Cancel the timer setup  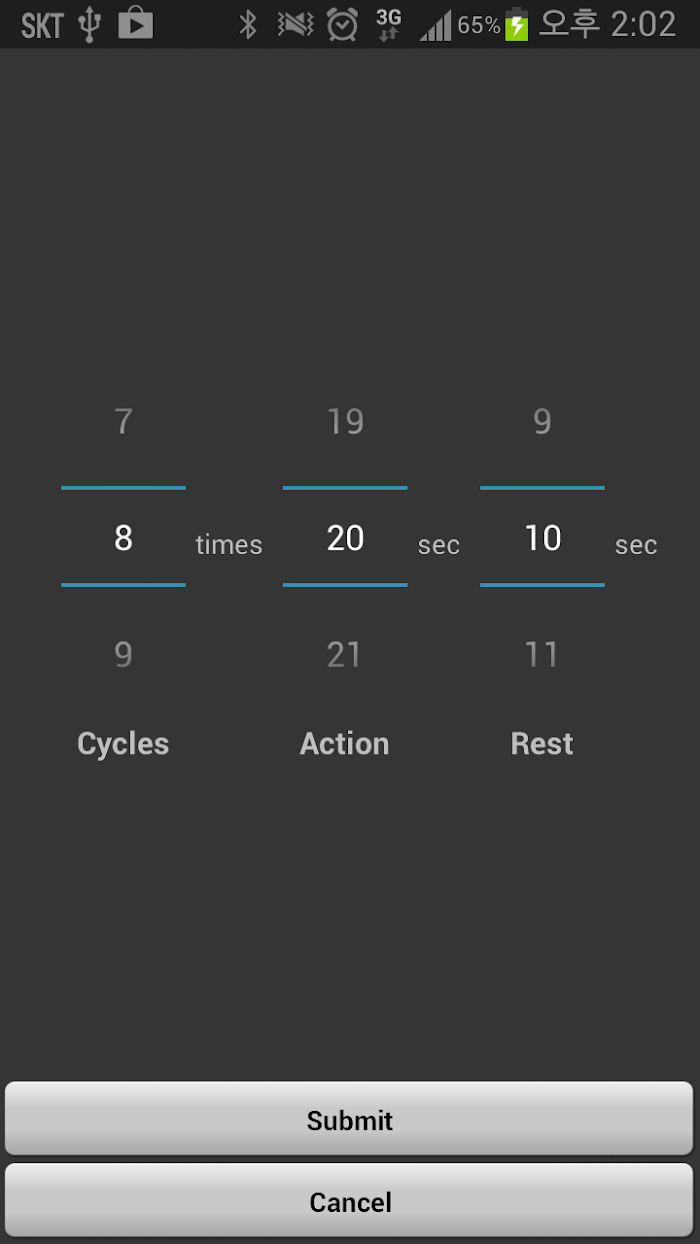click(349, 1201)
